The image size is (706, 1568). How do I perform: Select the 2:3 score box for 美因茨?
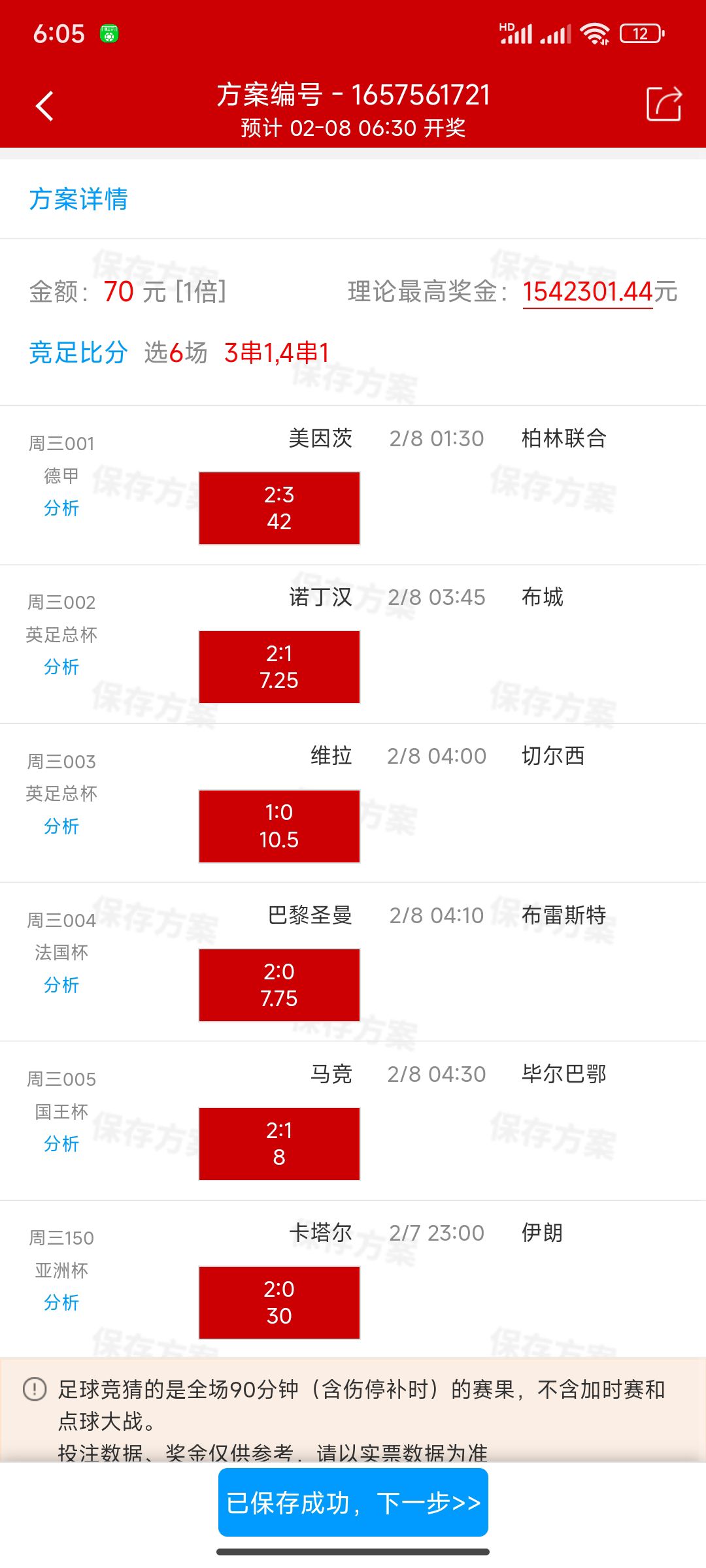tap(279, 508)
